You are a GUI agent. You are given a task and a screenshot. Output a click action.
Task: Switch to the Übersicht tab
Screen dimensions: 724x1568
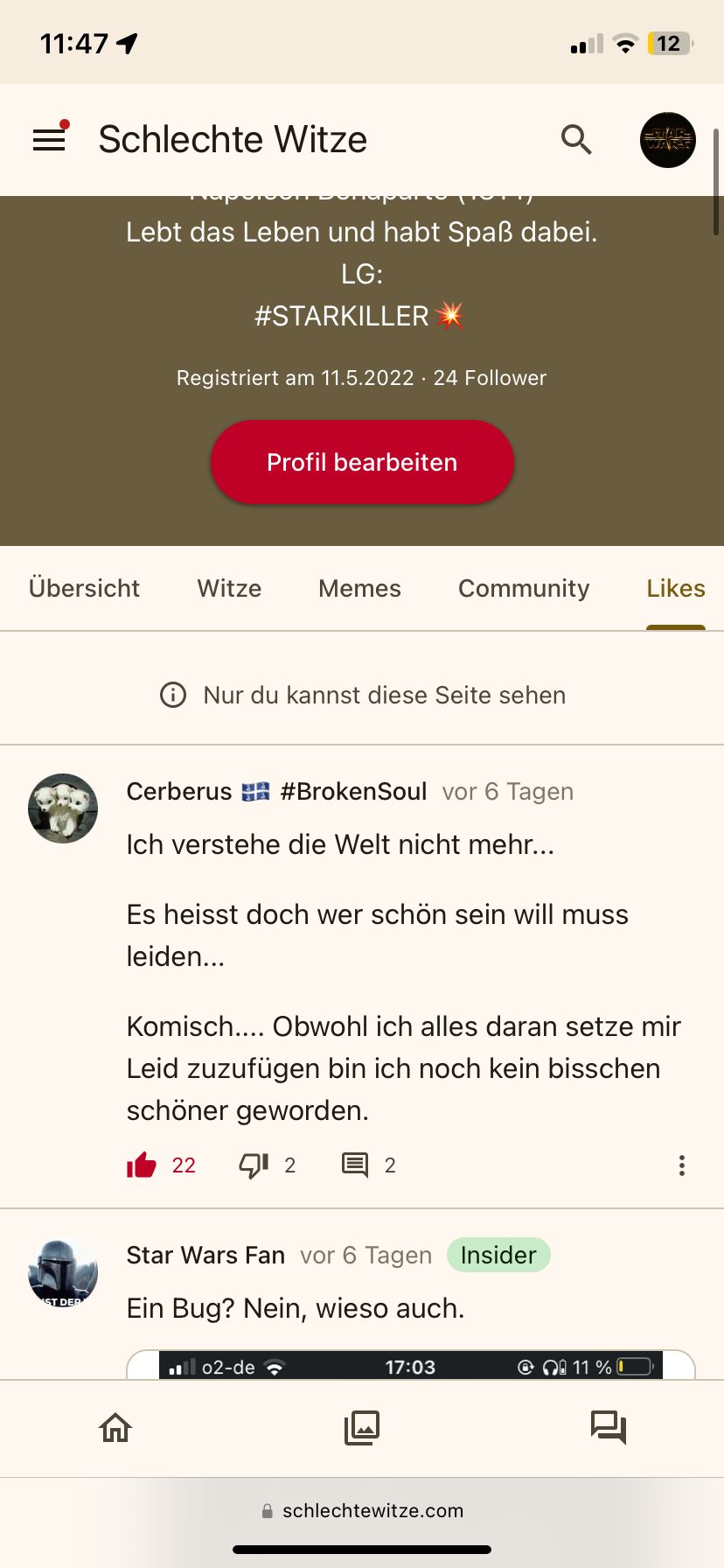84,588
